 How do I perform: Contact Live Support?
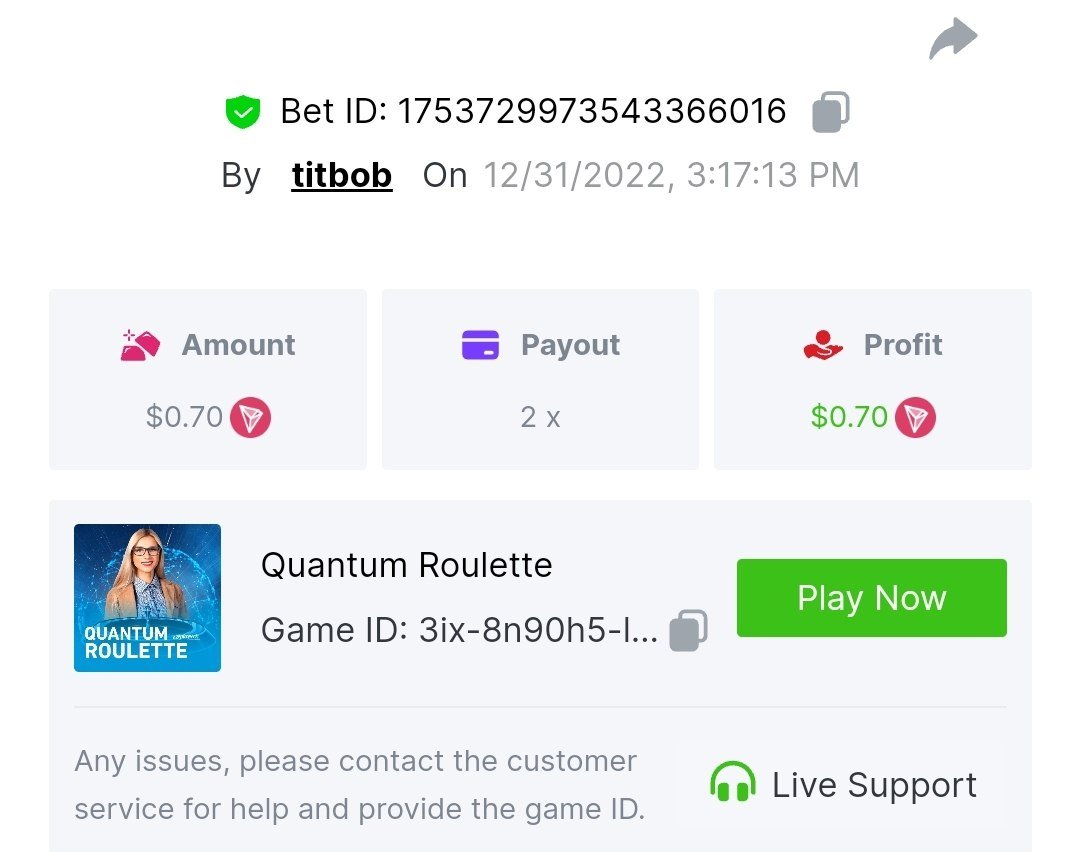click(x=842, y=784)
